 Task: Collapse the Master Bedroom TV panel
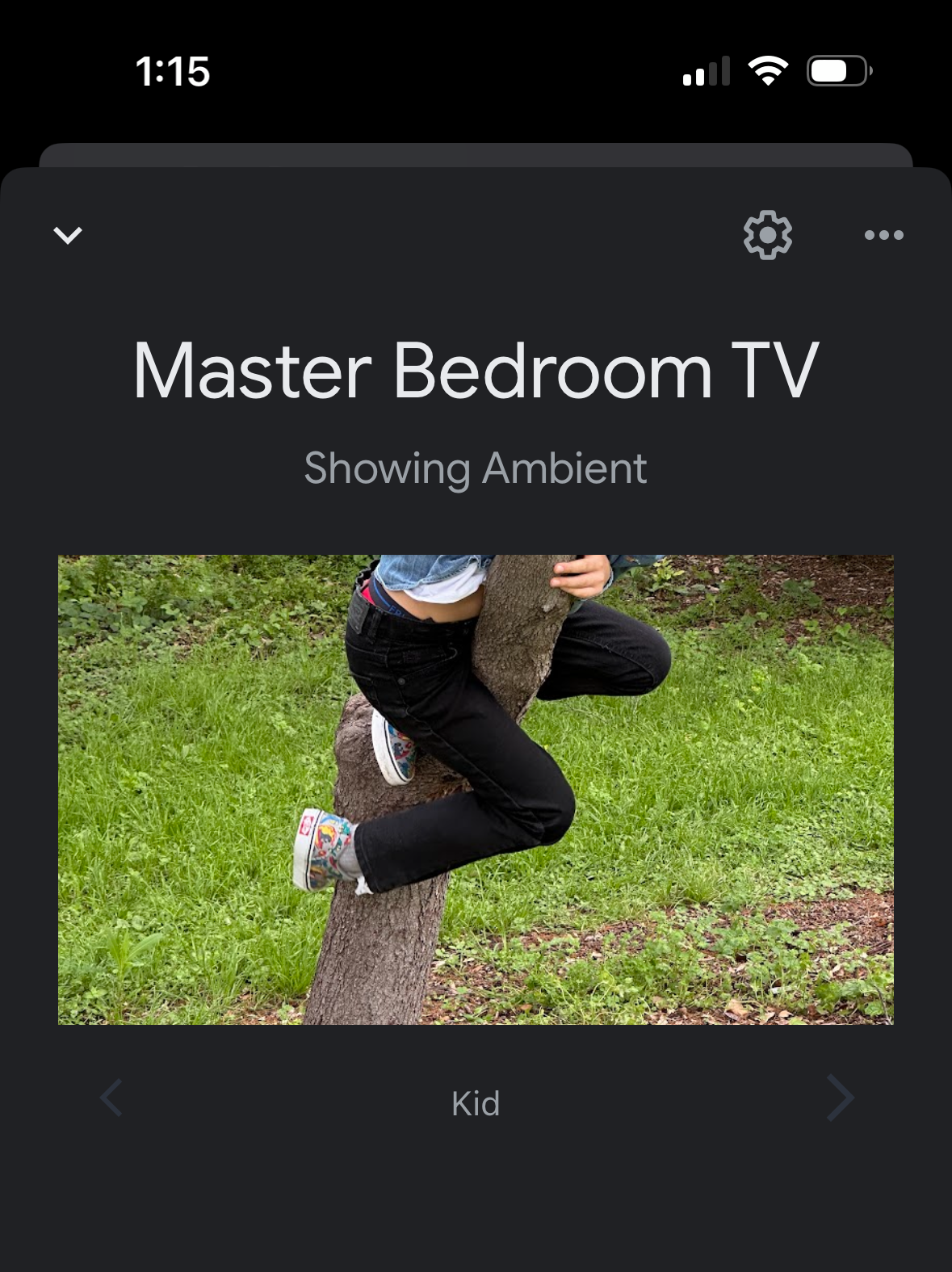click(x=68, y=235)
